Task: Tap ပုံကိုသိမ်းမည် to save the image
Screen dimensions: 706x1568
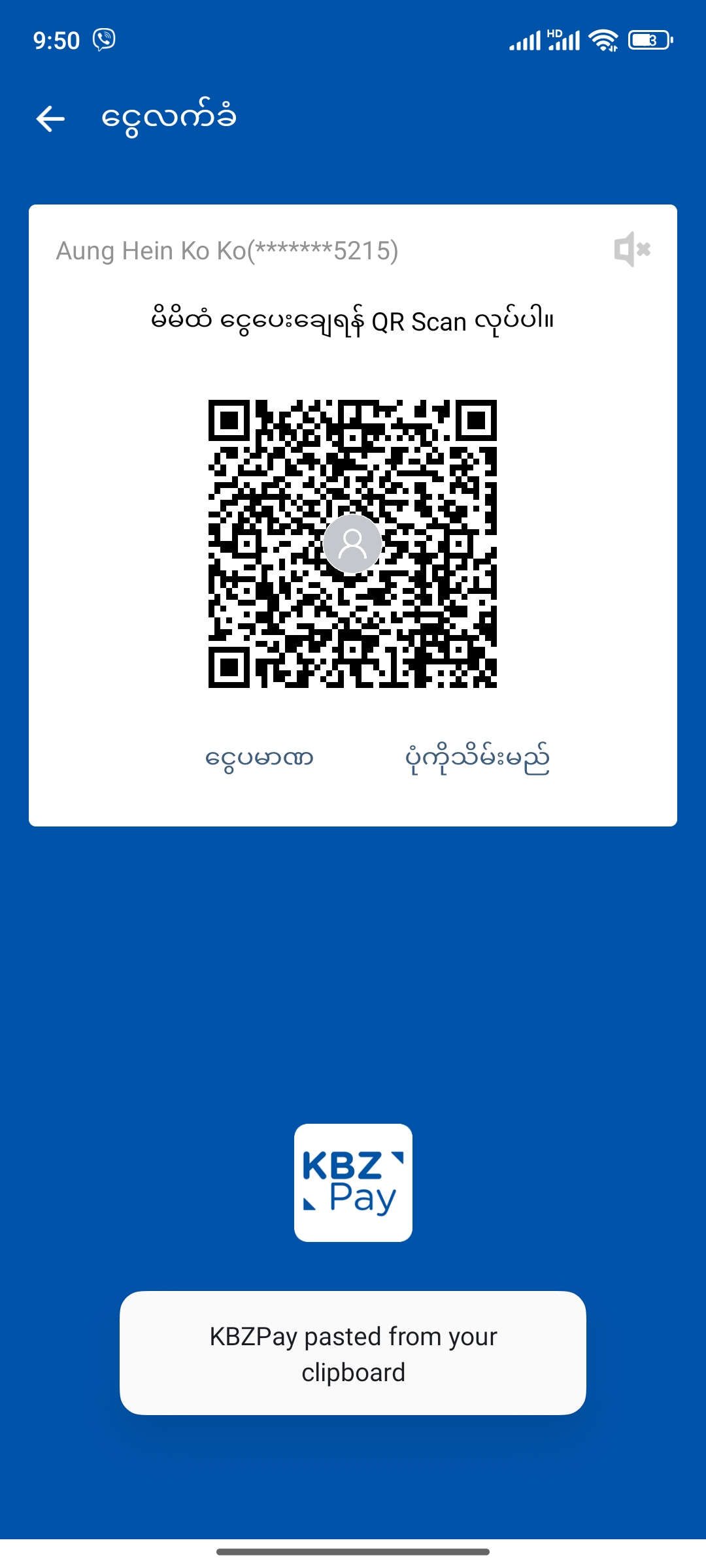Action: pos(477,759)
